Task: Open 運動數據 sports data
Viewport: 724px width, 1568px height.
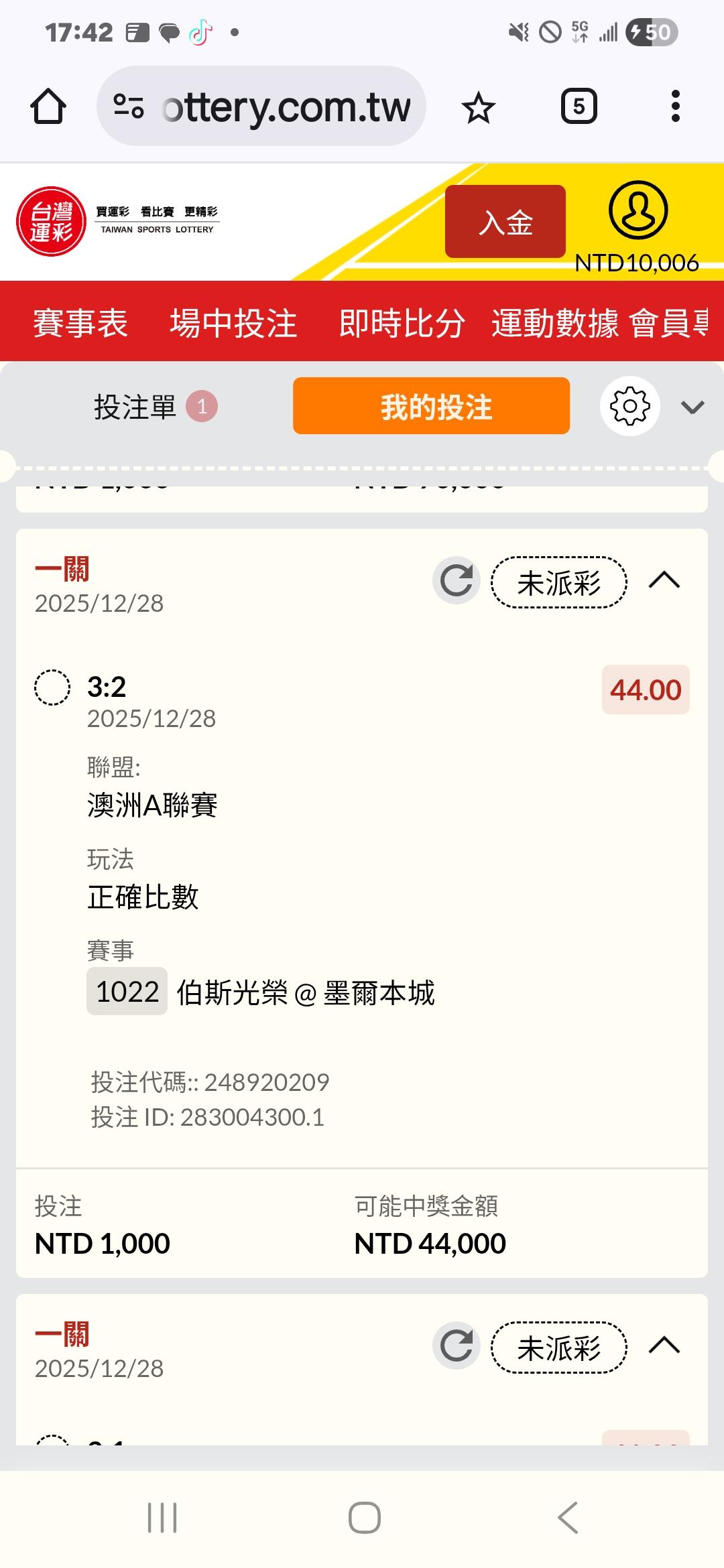Action: [555, 323]
